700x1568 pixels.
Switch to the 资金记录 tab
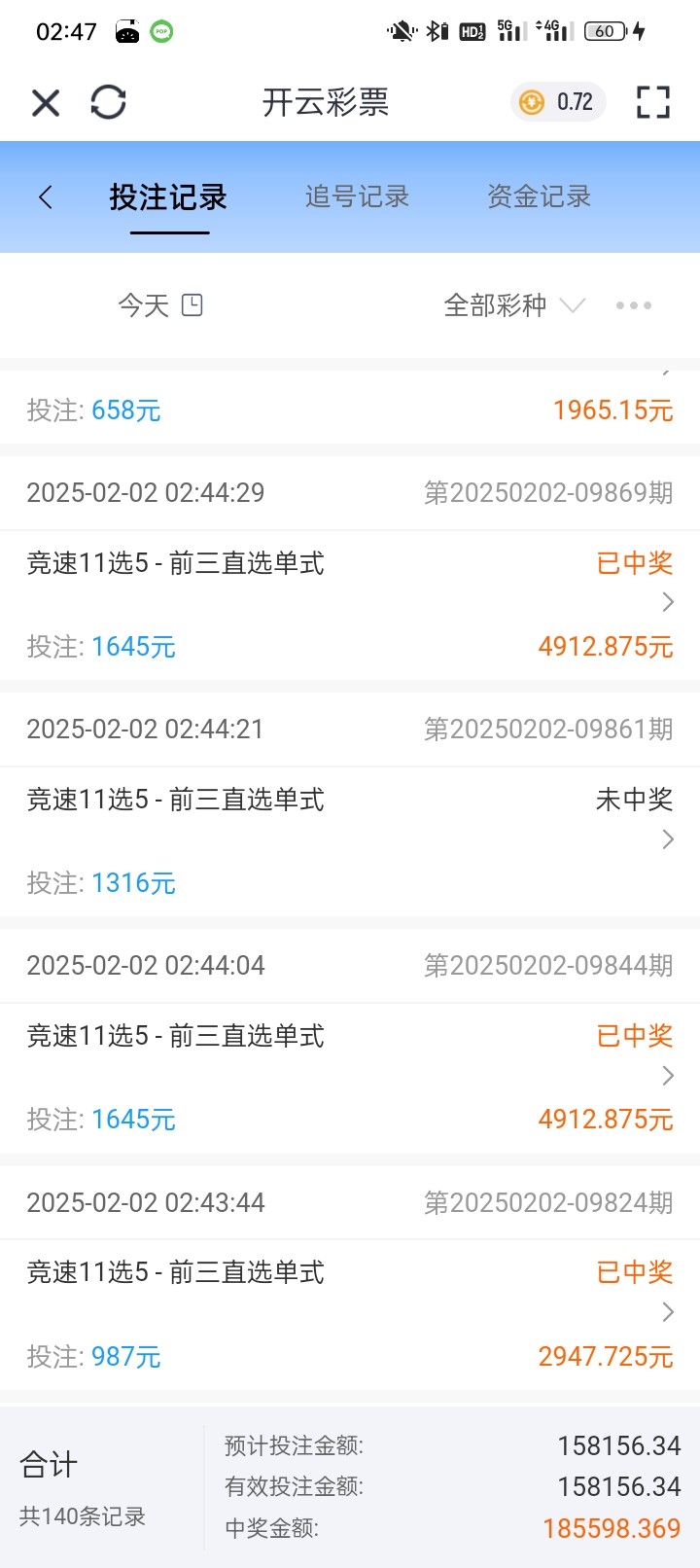(539, 197)
